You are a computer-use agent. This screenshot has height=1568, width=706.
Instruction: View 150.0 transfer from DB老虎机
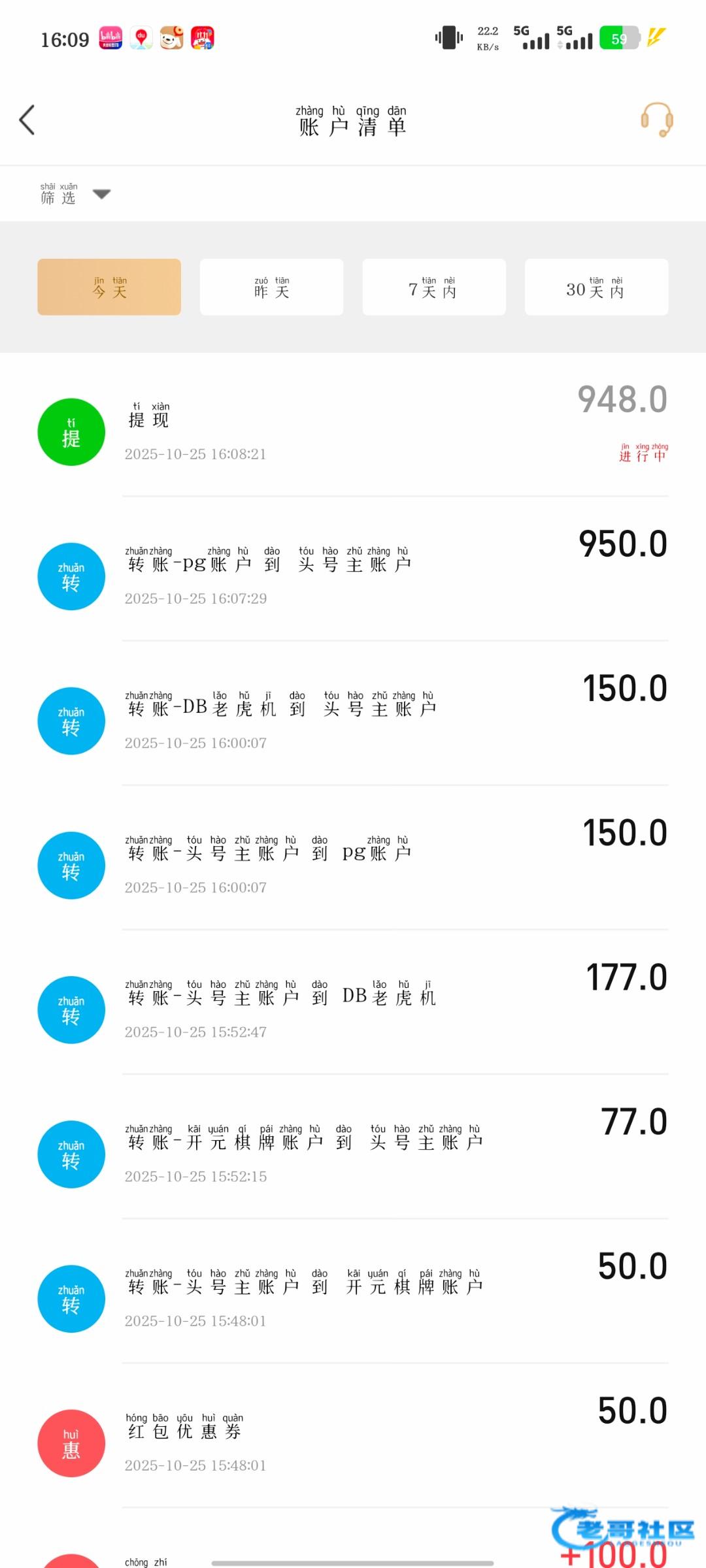point(353,721)
